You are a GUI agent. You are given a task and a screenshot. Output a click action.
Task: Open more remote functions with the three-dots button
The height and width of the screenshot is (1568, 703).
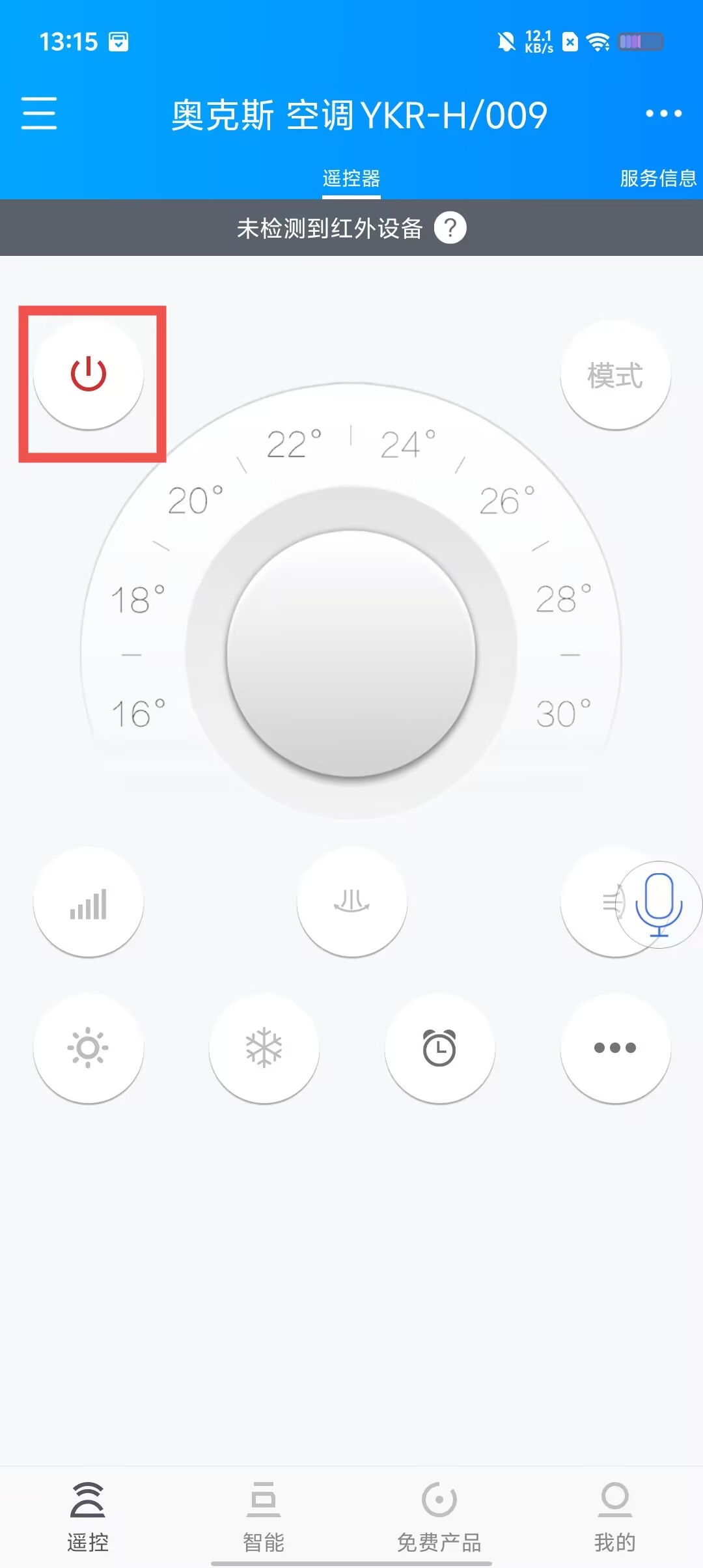tap(615, 1048)
